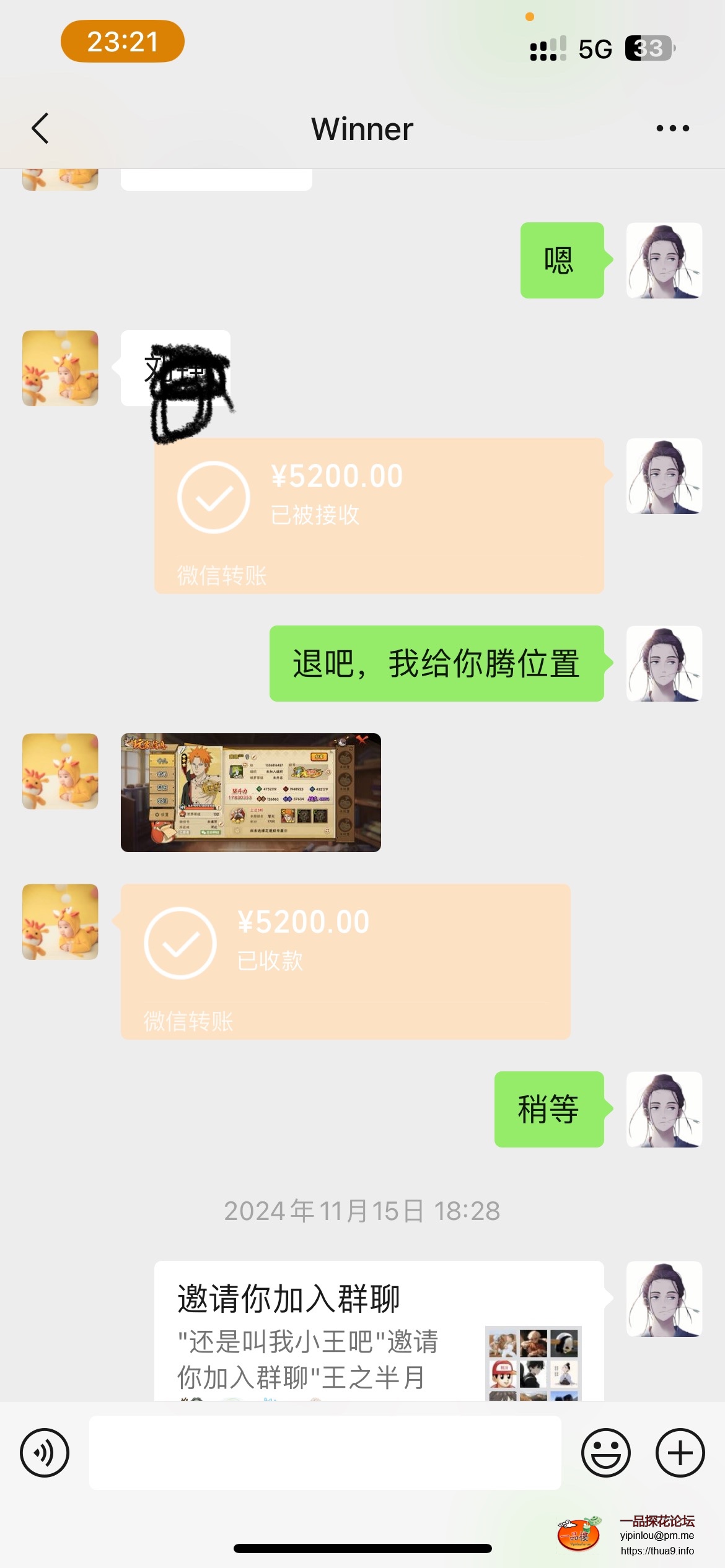Open the contact's avatar beside the game screenshot
Viewport: 725px width, 1568px height.
pos(60,771)
